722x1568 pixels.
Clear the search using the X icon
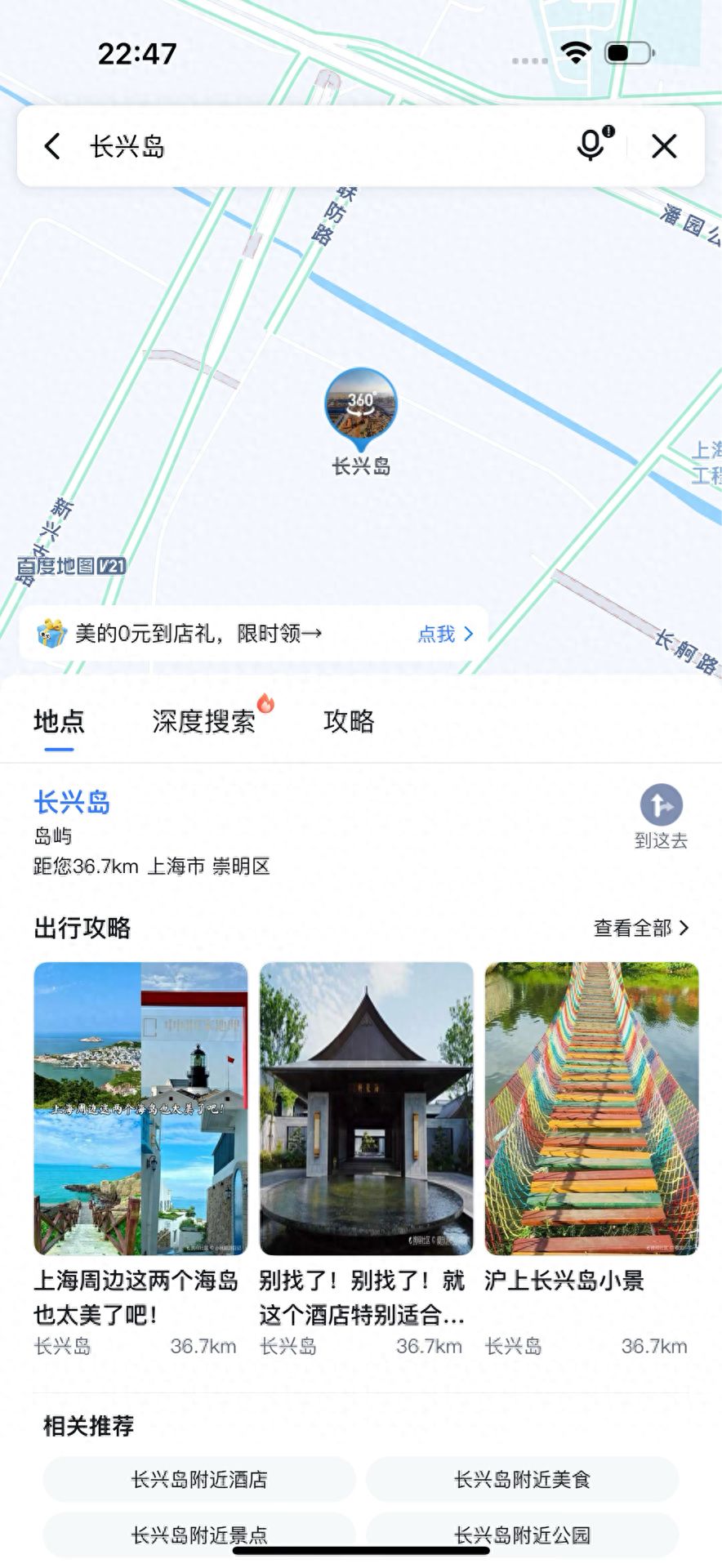pos(664,145)
